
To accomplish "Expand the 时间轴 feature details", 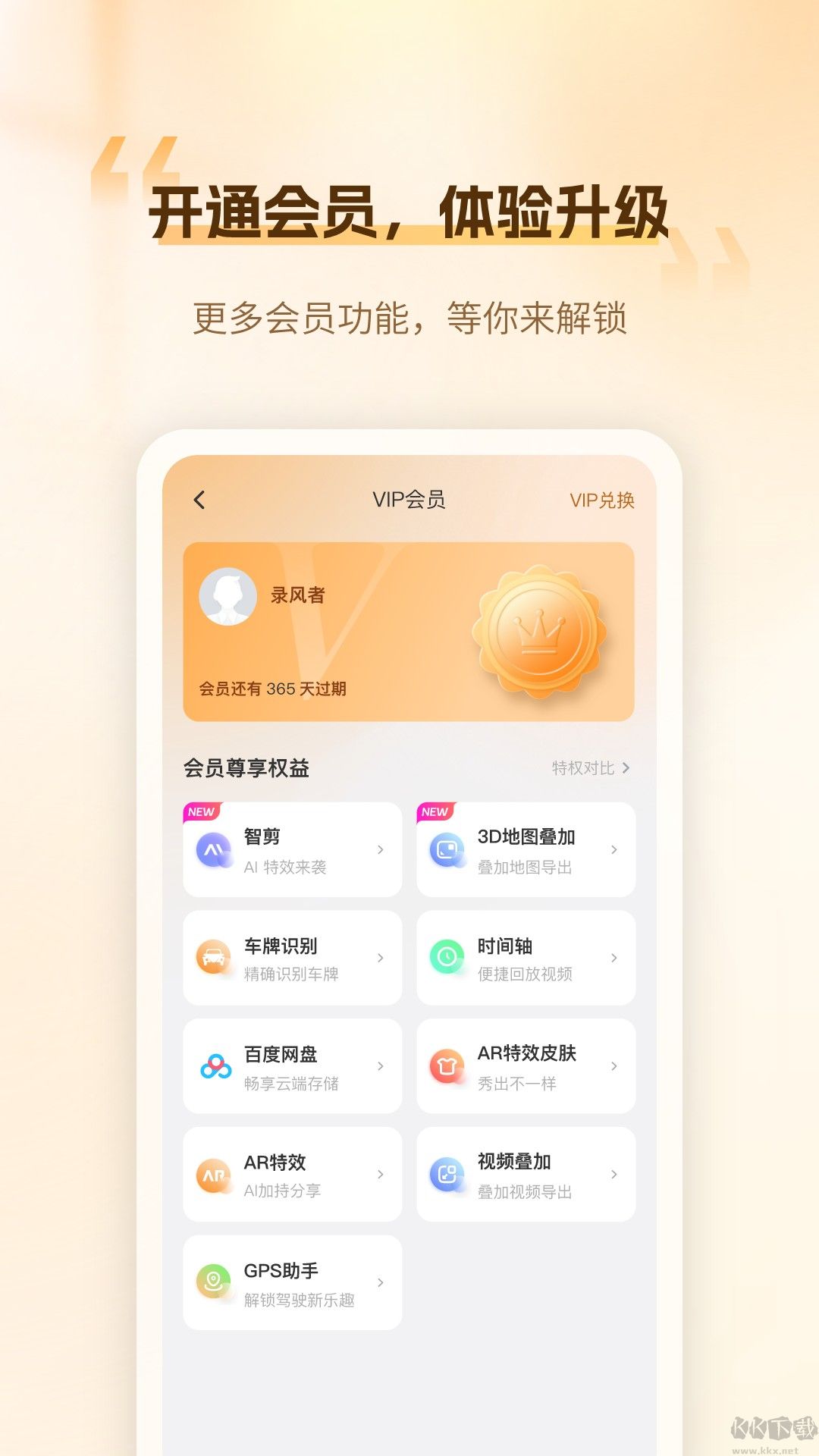I will click(614, 958).
